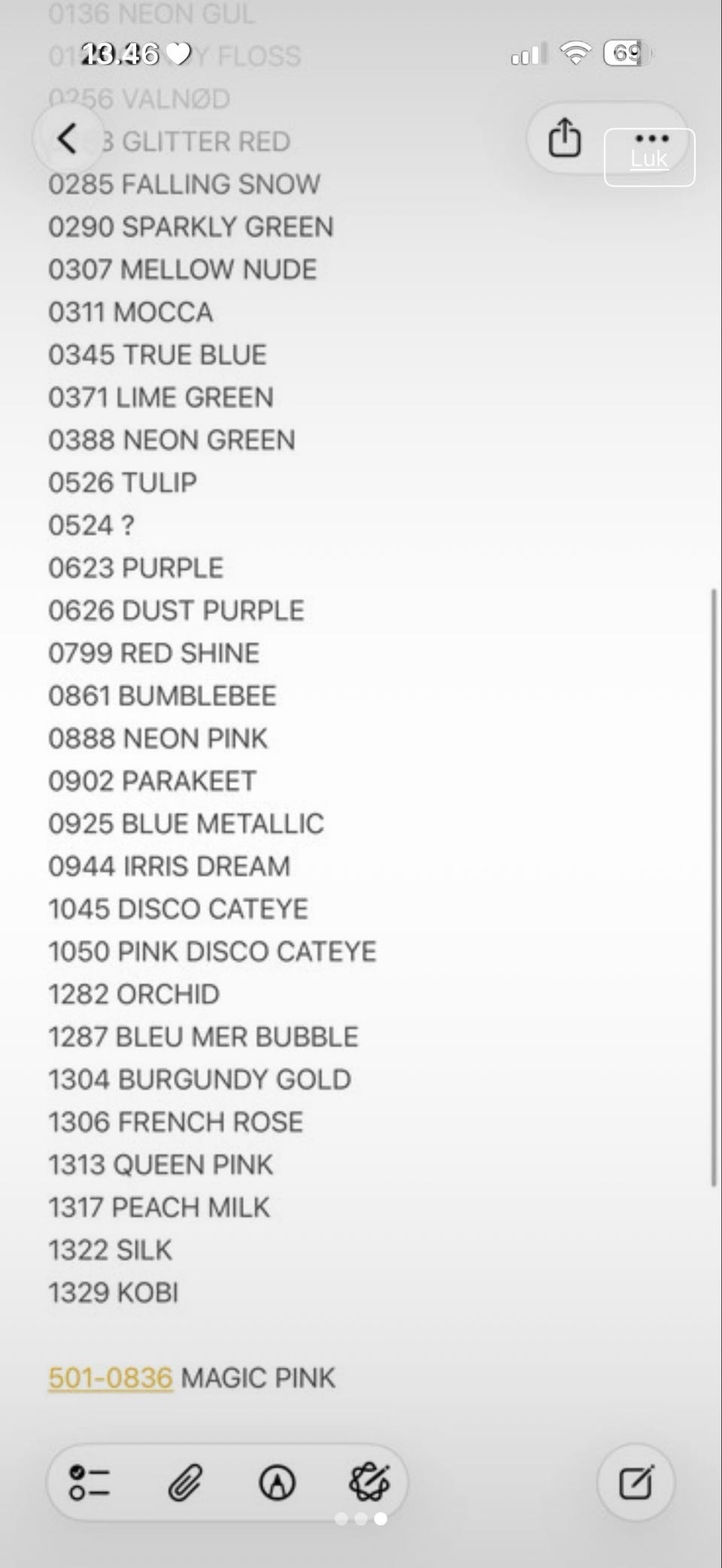Add a checklist to the note
This screenshot has height=1568, width=722.
pyautogui.click(x=89, y=1483)
